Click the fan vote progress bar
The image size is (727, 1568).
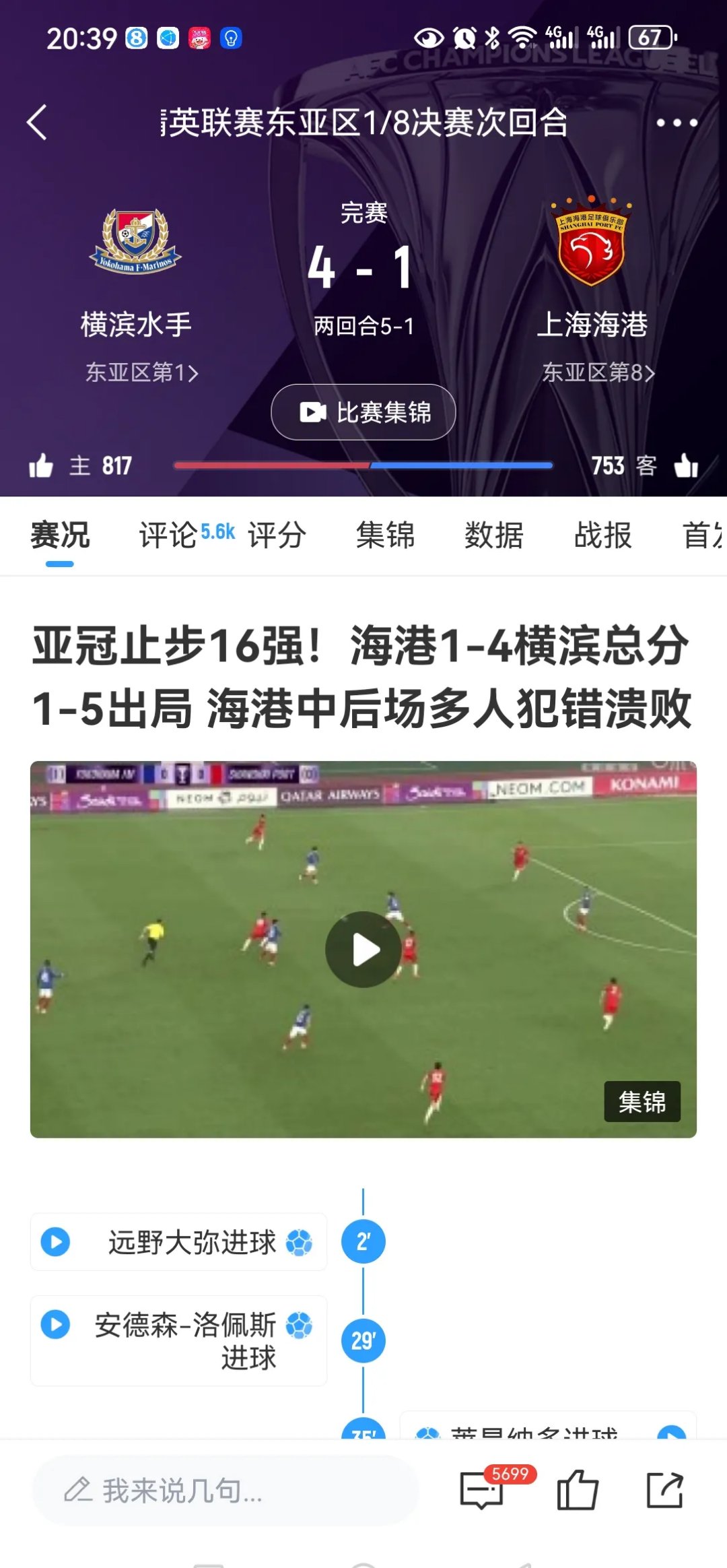pyautogui.click(x=363, y=465)
